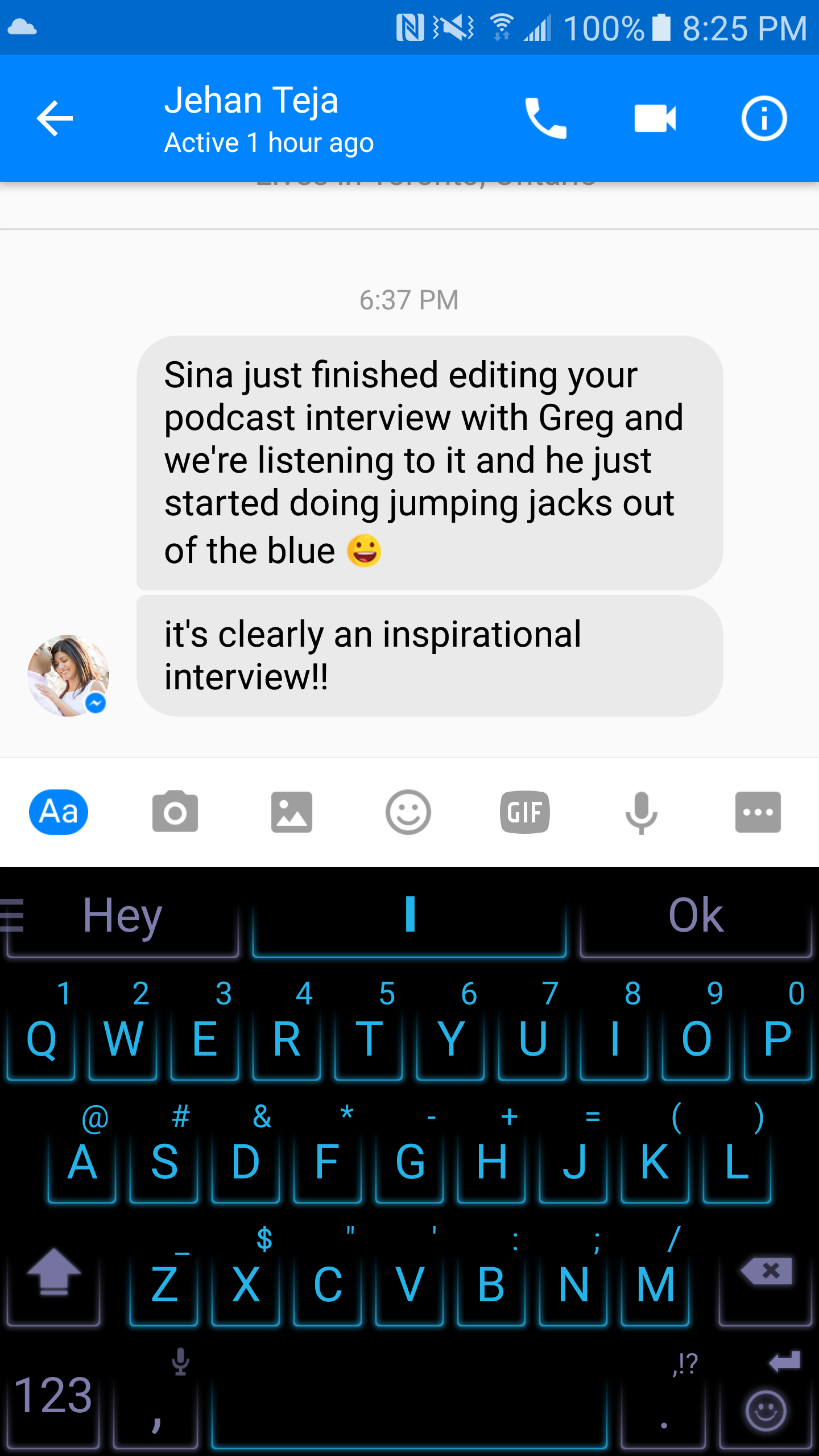This screenshot has width=819, height=1456.
Task: Open the GIF search
Action: coord(525,812)
